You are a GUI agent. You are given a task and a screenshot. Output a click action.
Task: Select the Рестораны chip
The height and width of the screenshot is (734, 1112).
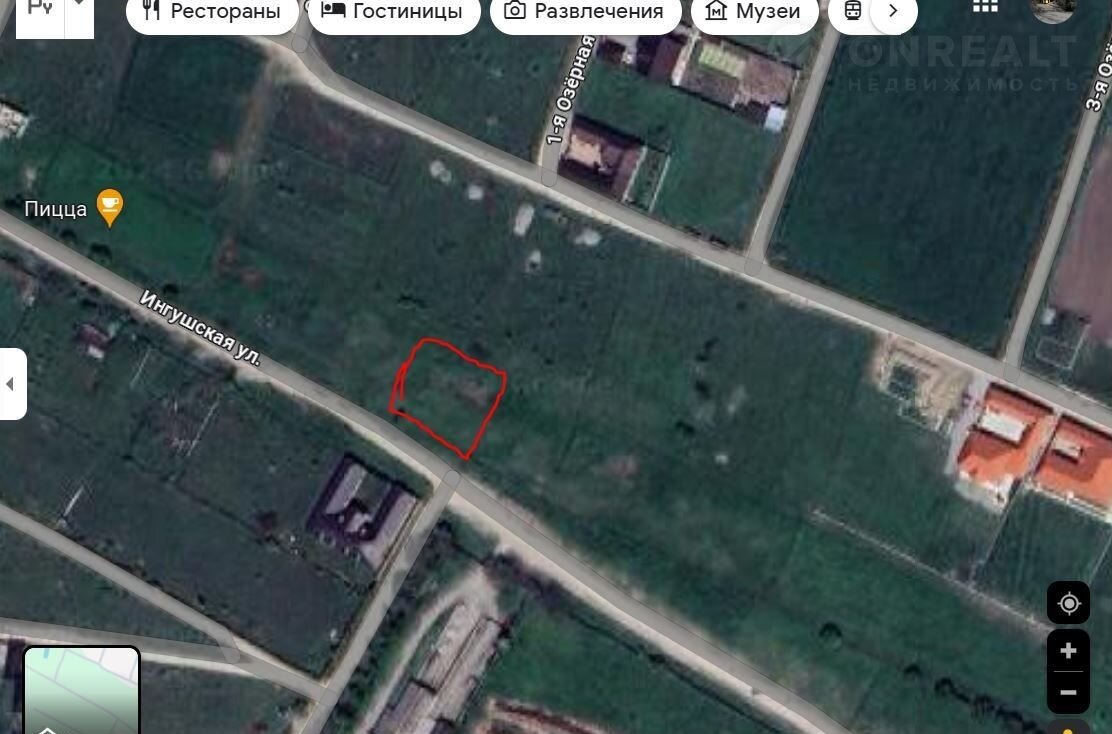[x=211, y=12]
